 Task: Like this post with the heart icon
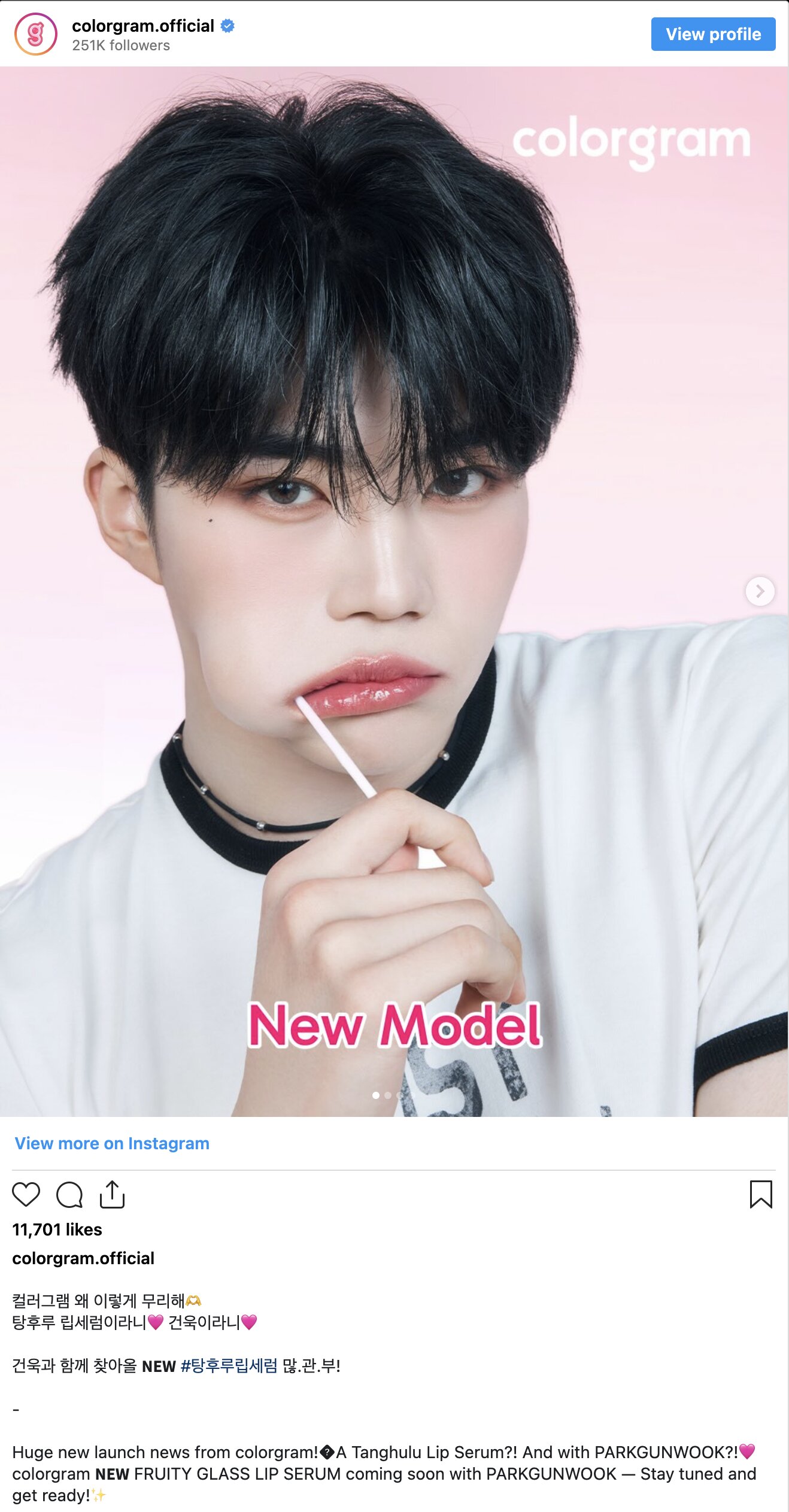[x=26, y=1195]
